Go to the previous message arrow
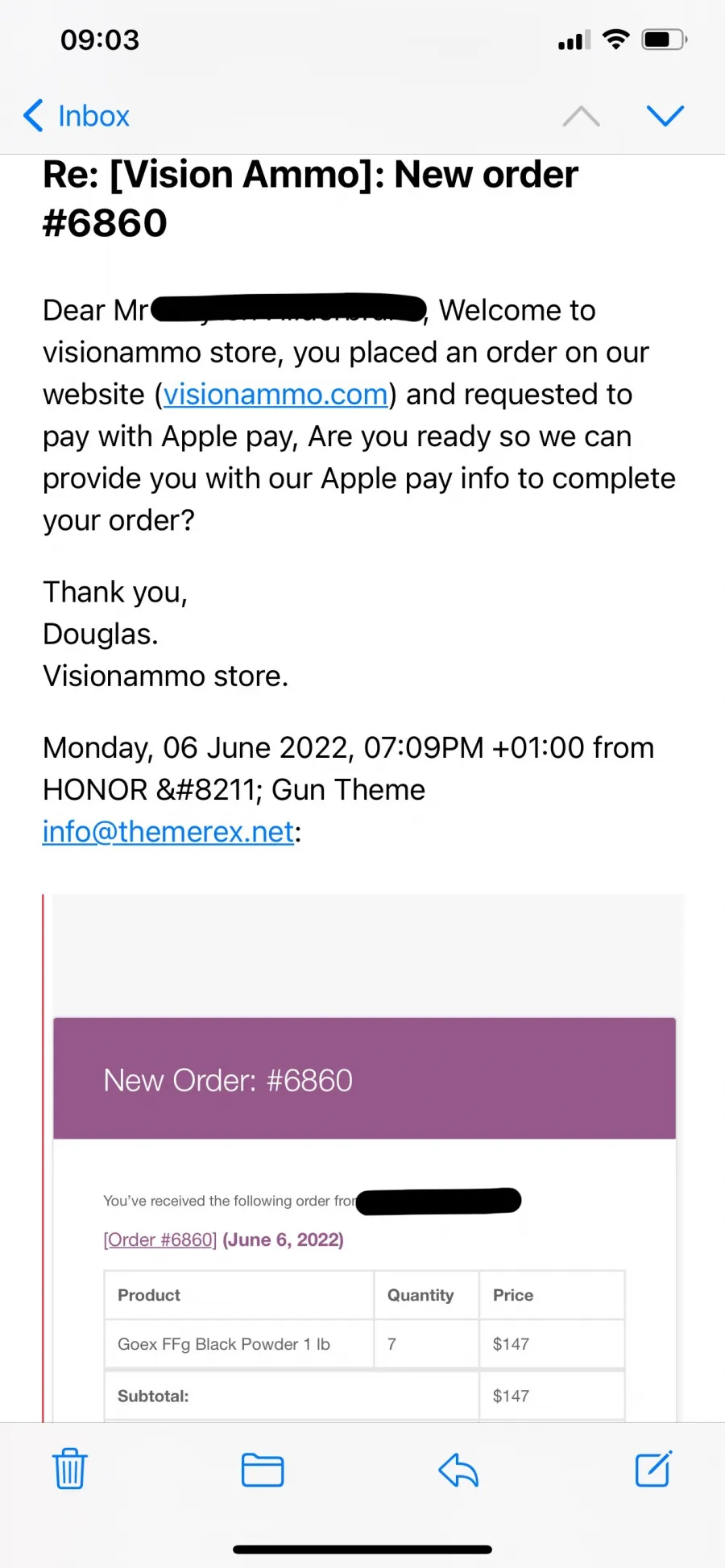 click(581, 117)
